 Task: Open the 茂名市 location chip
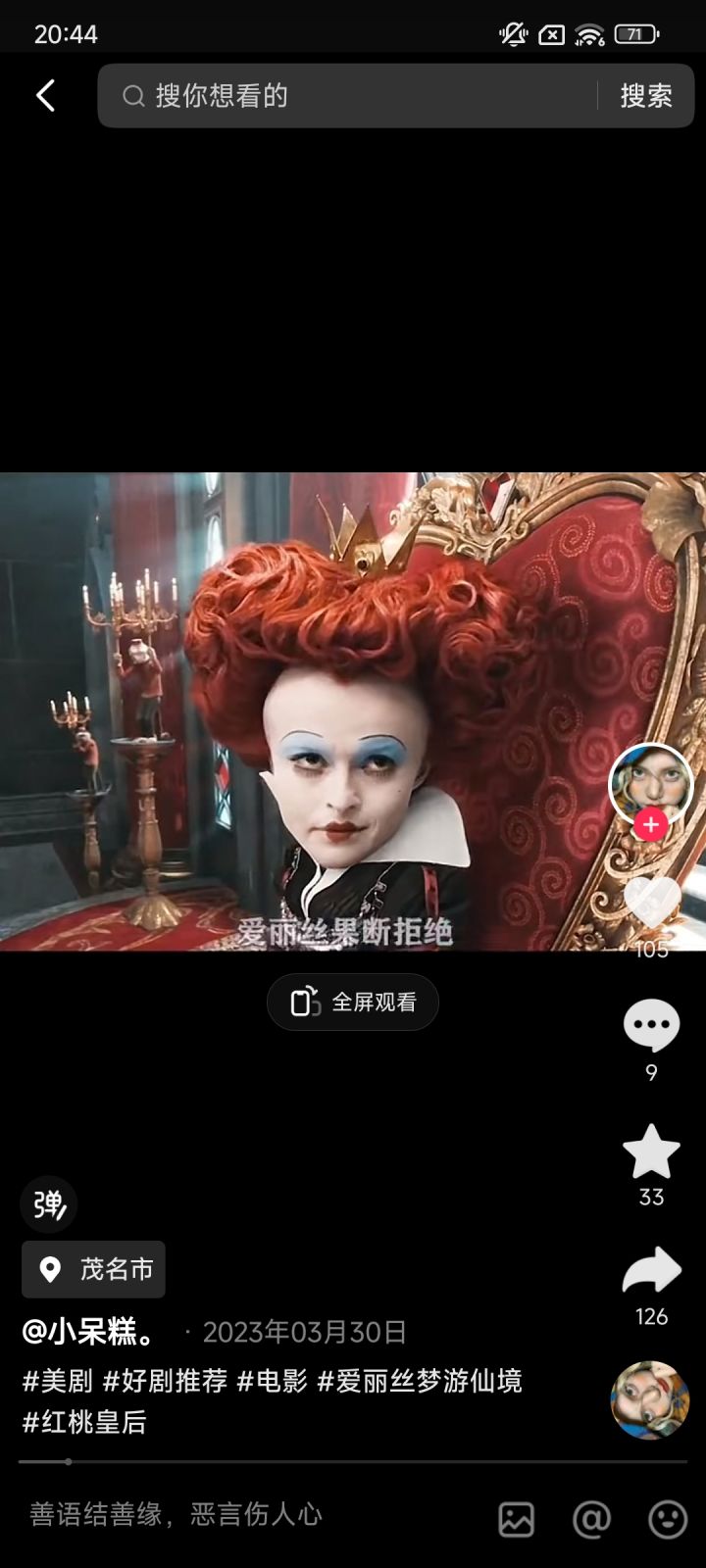93,1268
